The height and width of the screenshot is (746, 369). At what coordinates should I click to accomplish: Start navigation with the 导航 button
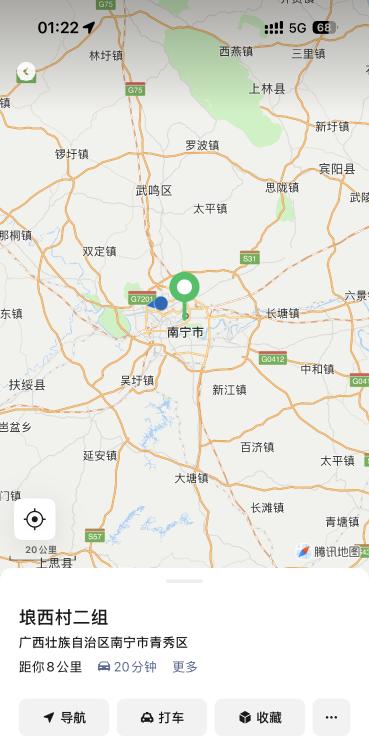point(64,717)
